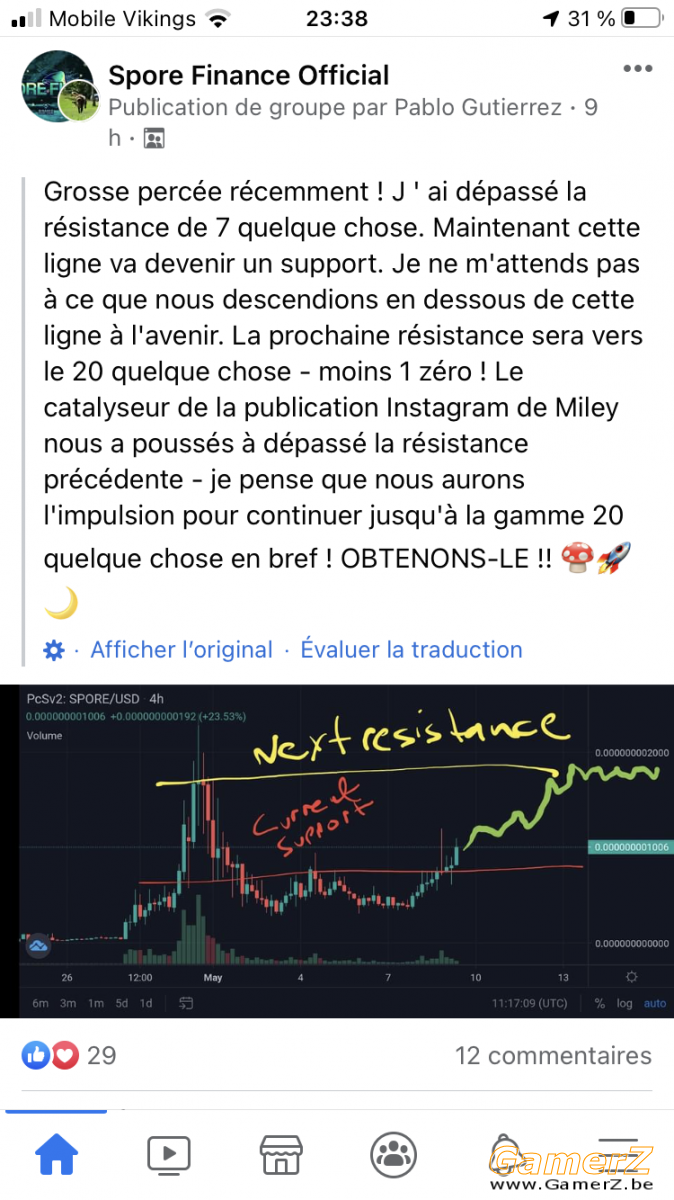Switch to the Marketplace tab
The height and width of the screenshot is (1200, 674).
click(281, 1155)
